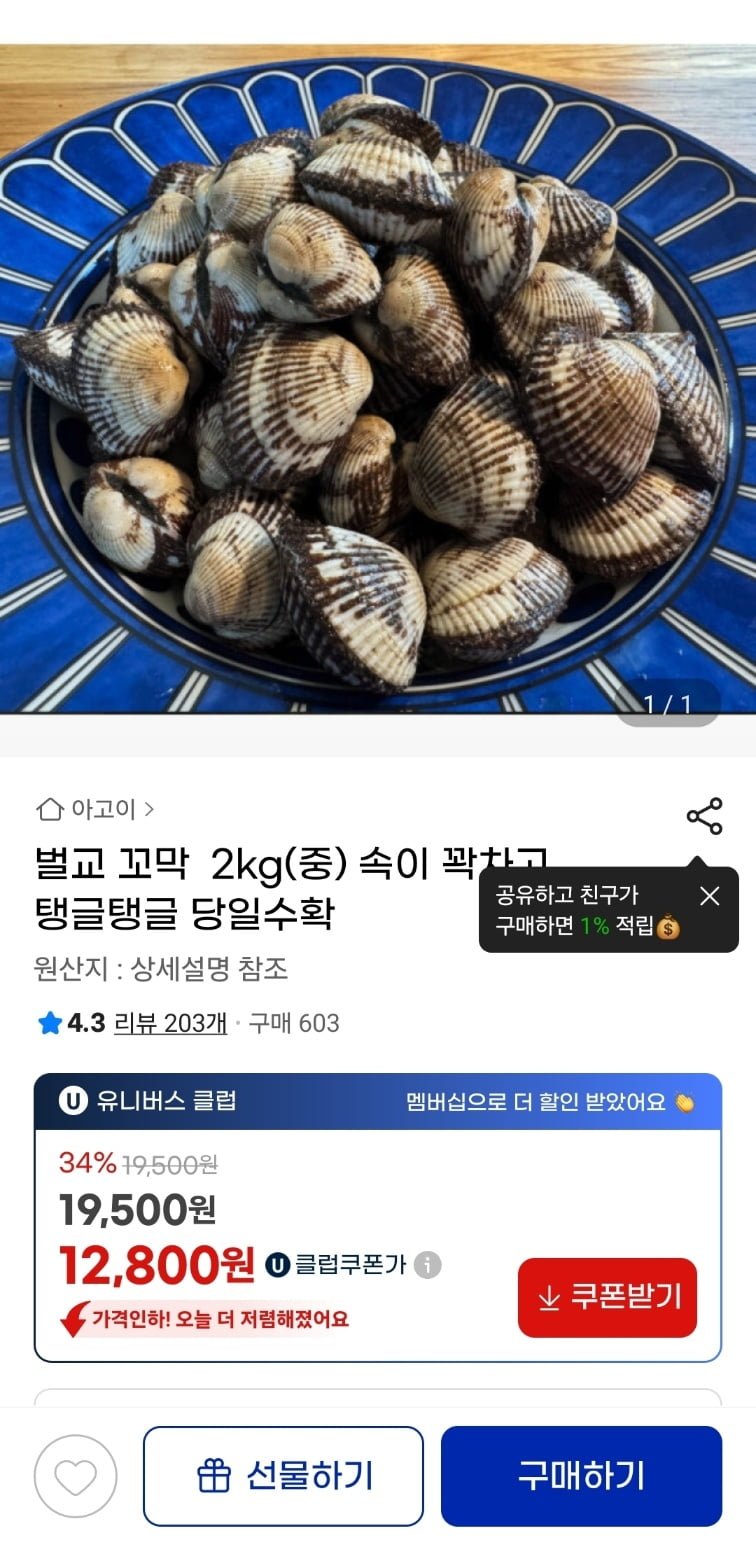The width and height of the screenshot is (756, 1544).
Task: Toggle the wishlist heart
Action: [76, 1475]
